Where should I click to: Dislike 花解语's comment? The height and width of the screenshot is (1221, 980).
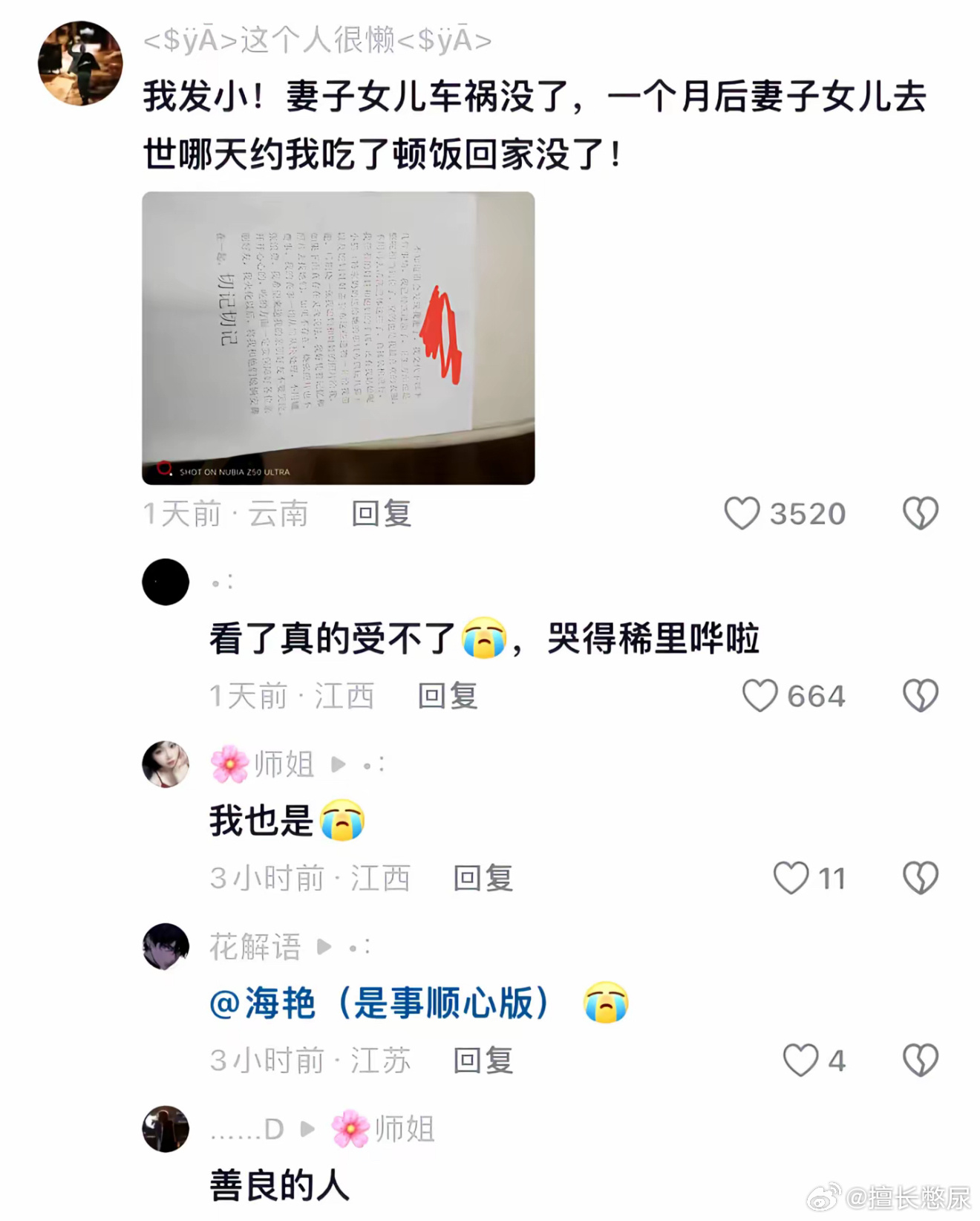tap(920, 1060)
